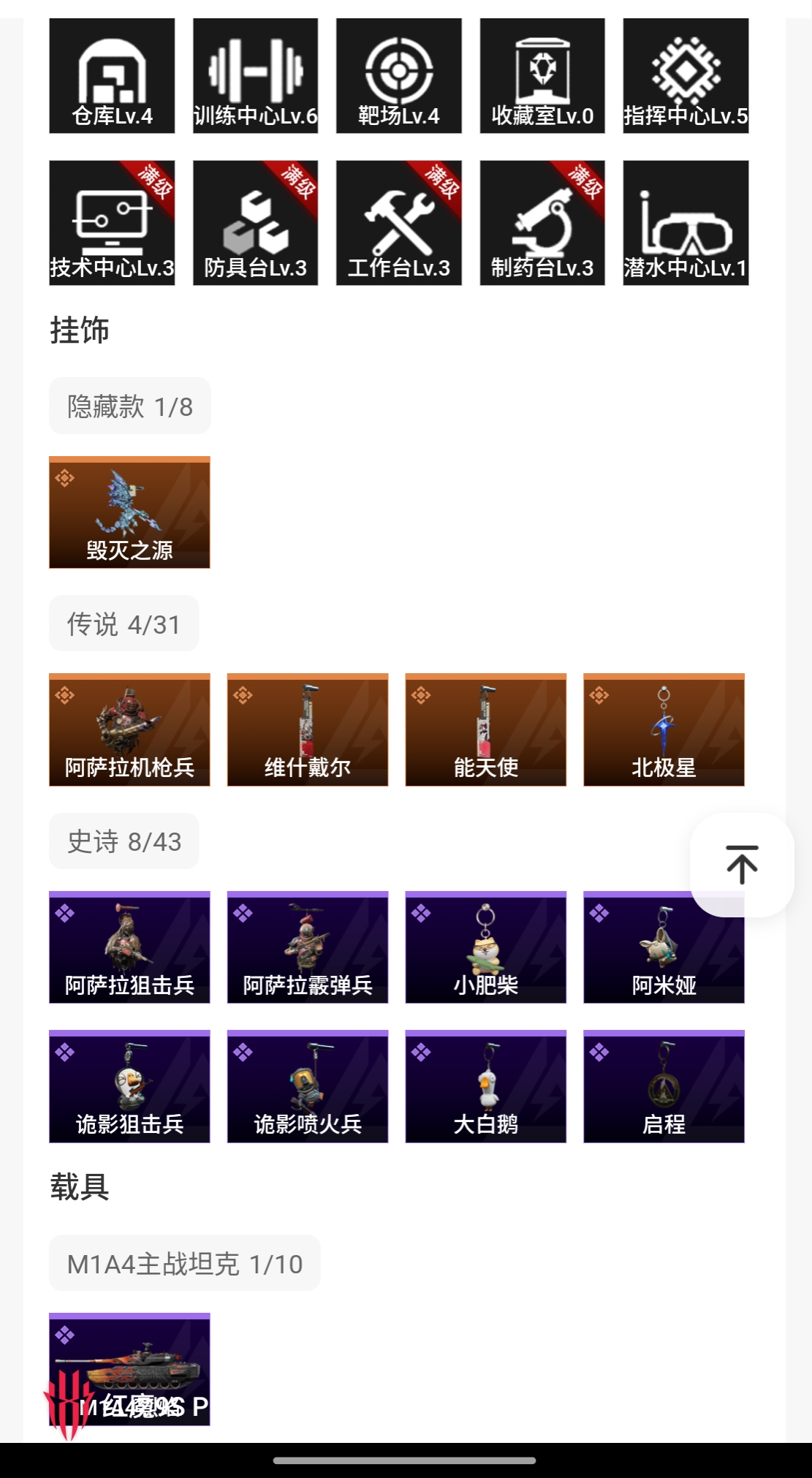Tap the scroll-to-top arrow button
812x1478 pixels.
coord(741,864)
